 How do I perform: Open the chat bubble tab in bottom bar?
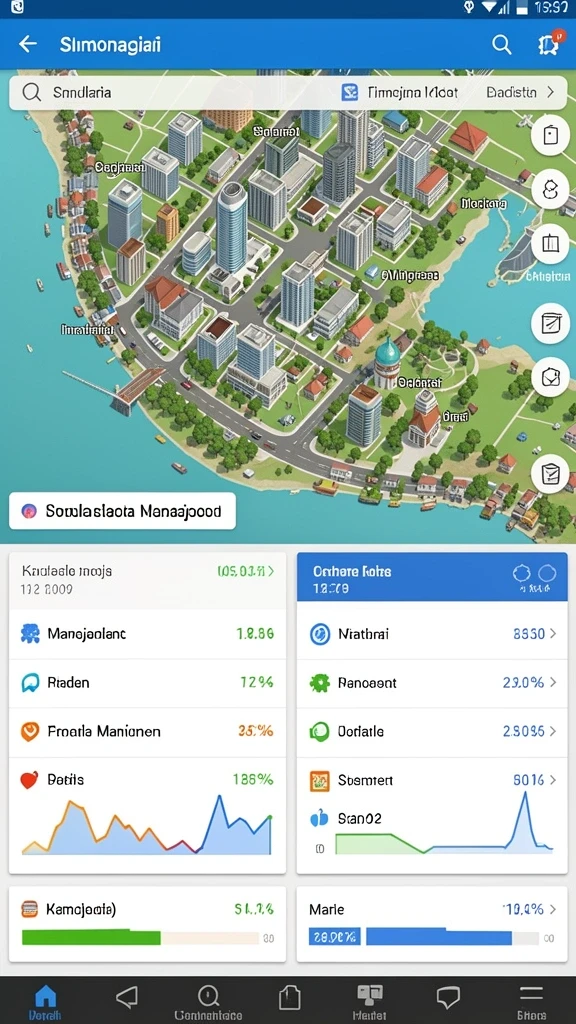449,998
